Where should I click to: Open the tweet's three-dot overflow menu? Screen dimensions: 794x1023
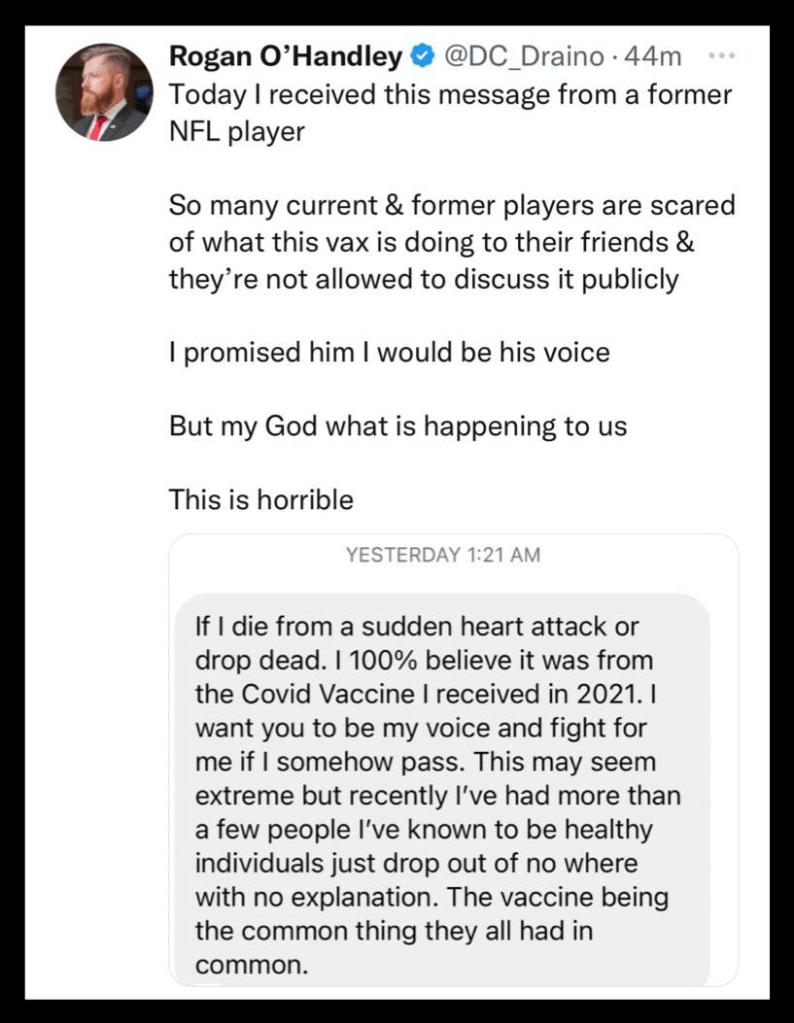pyautogui.click(x=721, y=56)
